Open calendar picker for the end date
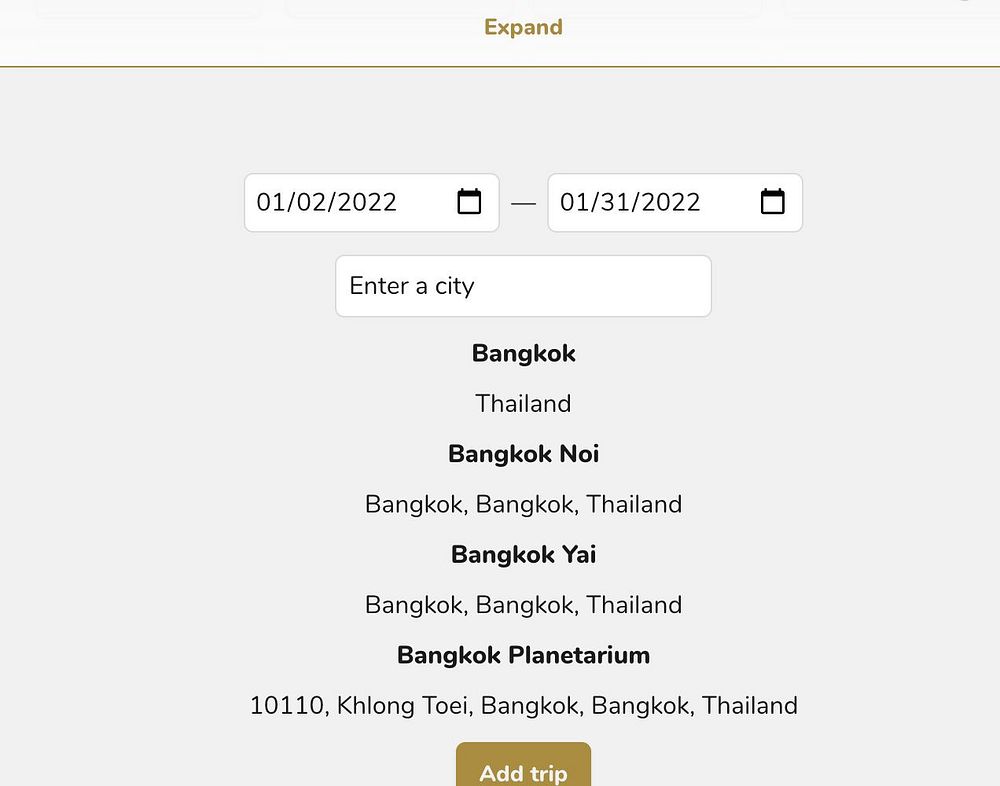This screenshot has width=1000, height=786. pyautogui.click(x=772, y=202)
